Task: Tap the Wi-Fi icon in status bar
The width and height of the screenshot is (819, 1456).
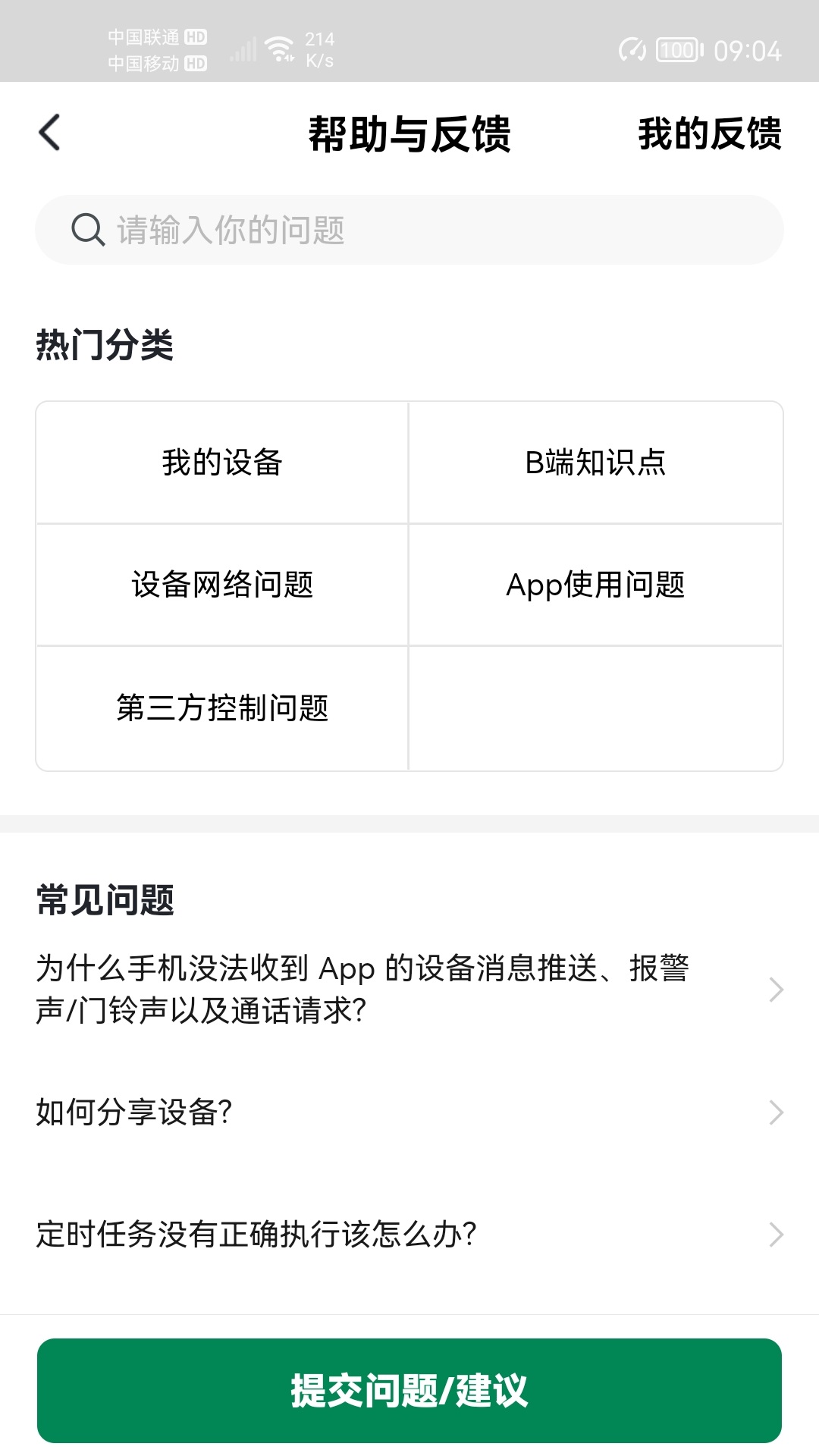Action: click(281, 45)
